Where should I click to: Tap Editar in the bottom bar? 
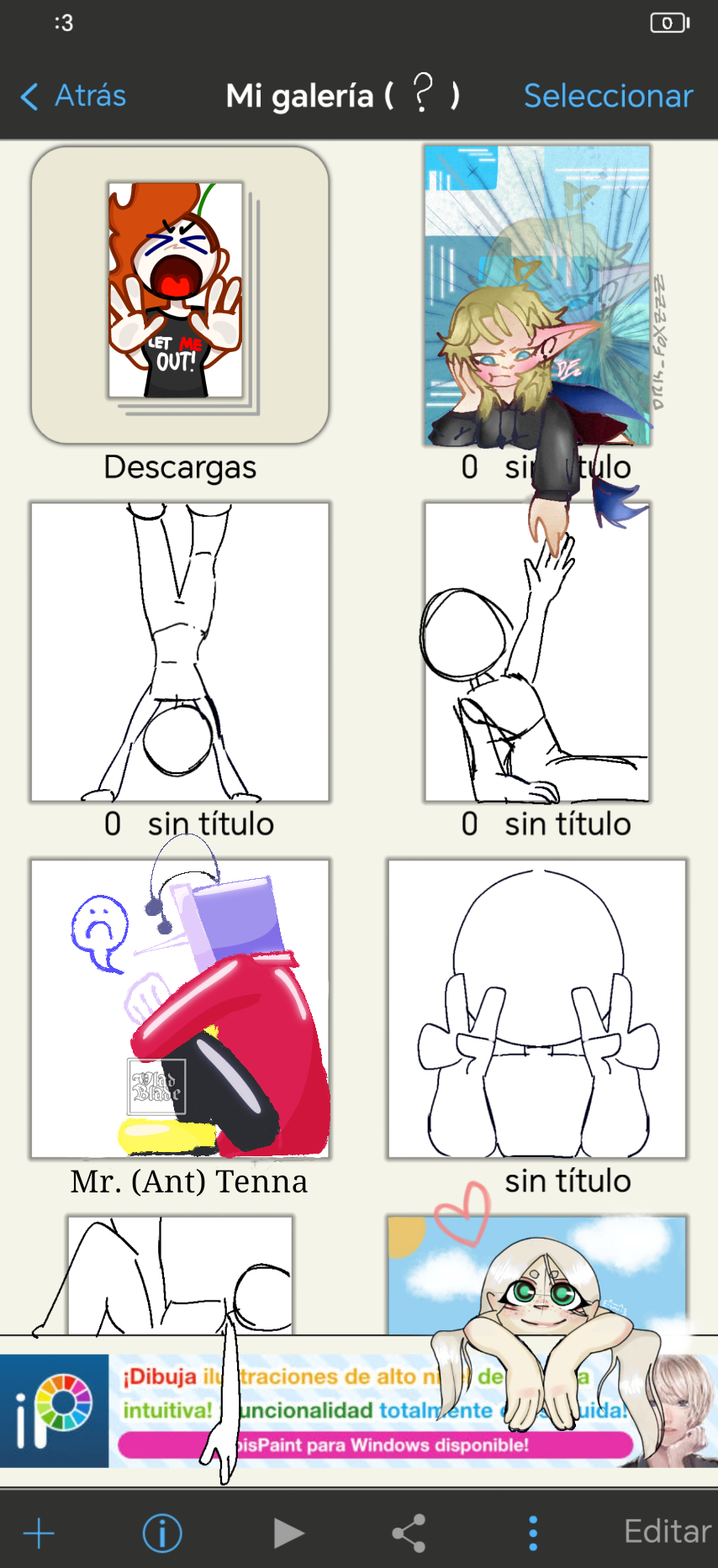(667, 1531)
